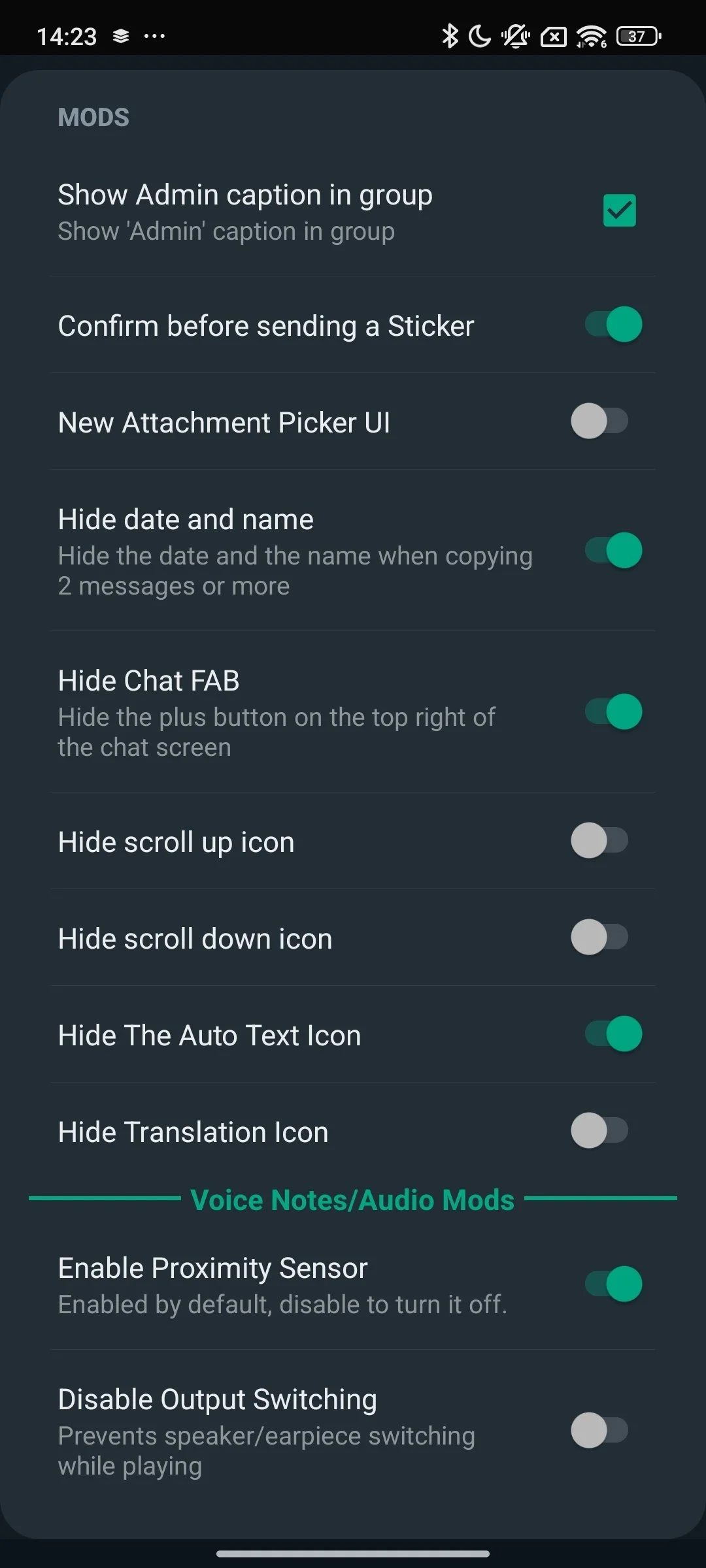This screenshot has width=706, height=1568.
Task: Enable Hide scroll down icon
Action: [x=599, y=938]
